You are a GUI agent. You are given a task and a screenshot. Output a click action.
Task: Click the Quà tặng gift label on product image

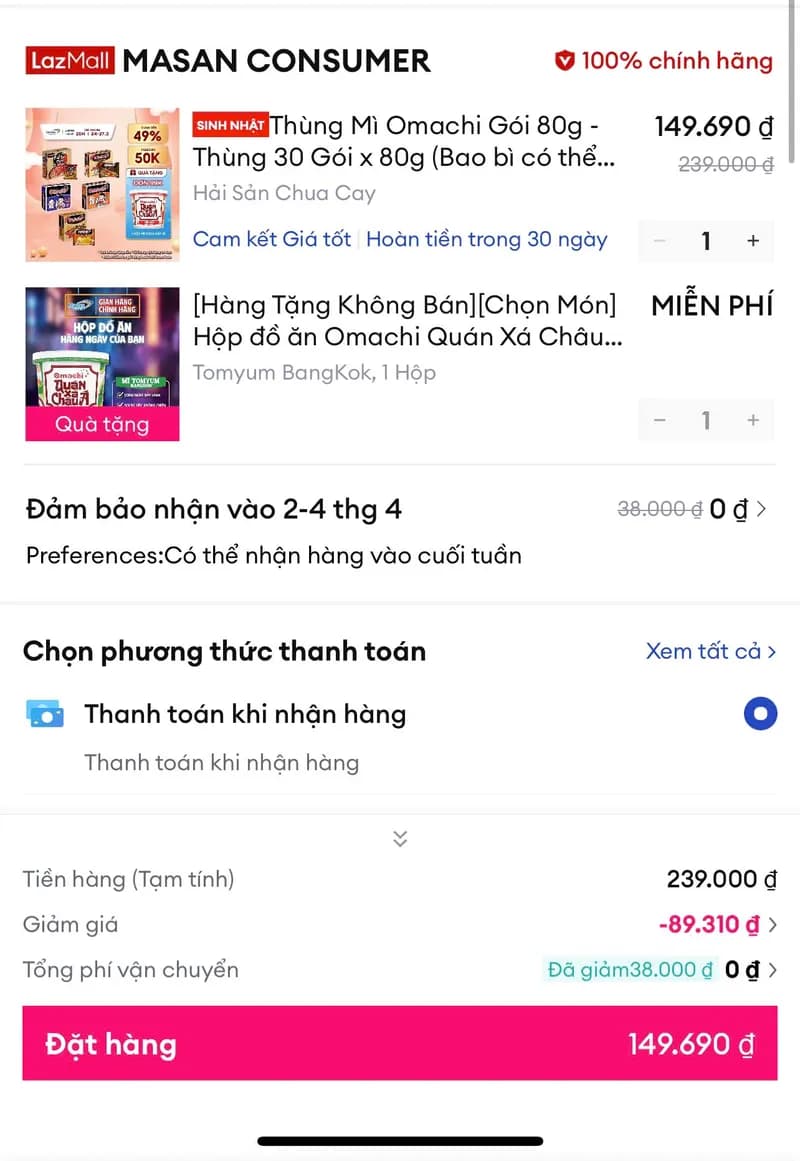click(x=101, y=424)
